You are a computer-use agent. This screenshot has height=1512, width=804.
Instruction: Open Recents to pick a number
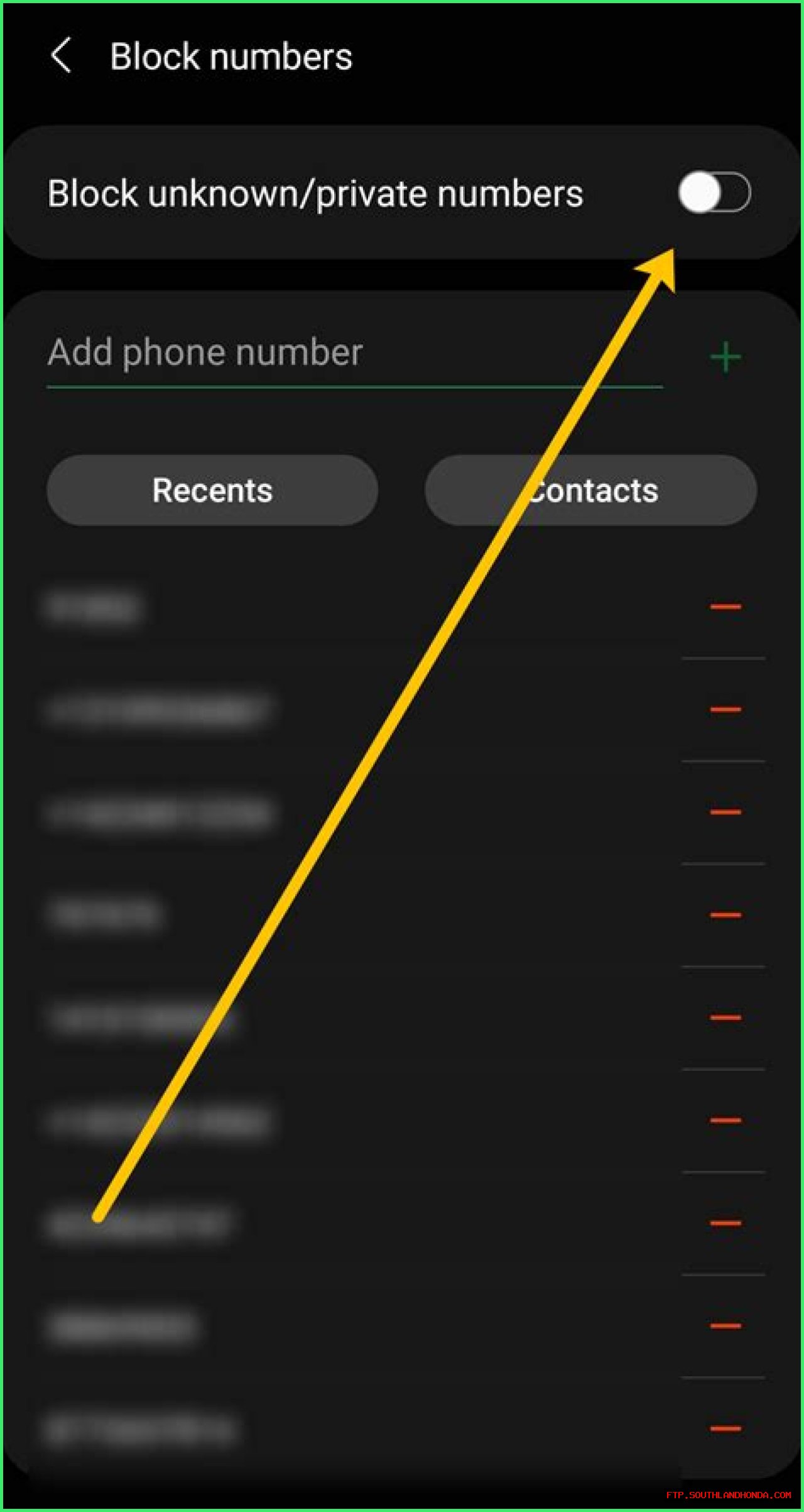(x=212, y=491)
